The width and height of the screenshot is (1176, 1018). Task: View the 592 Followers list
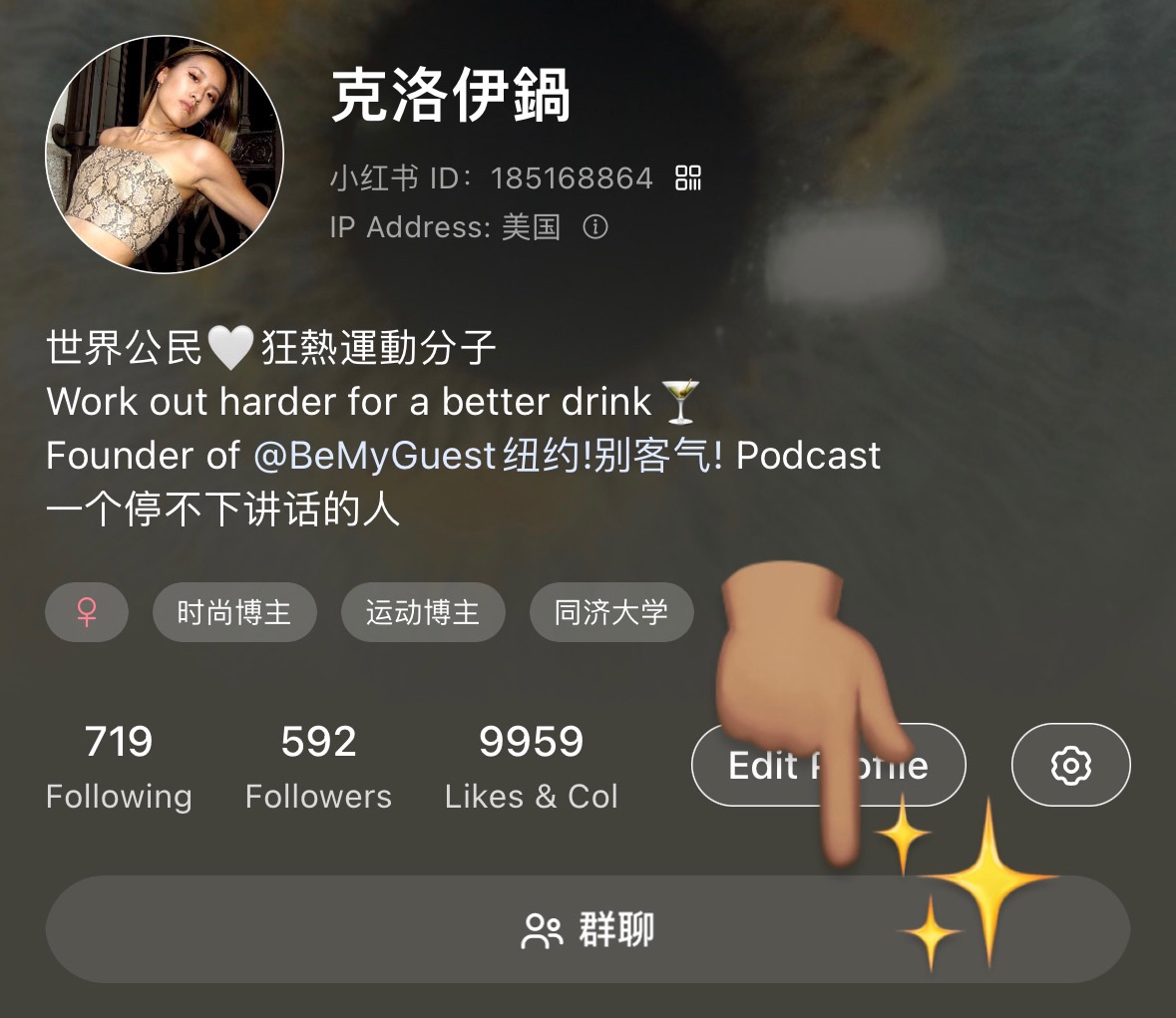[x=318, y=767]
